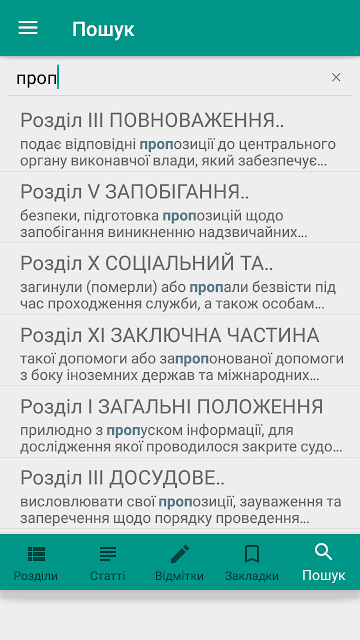Image resolution: width=360 pixels, height=640 pixels.
Task: Open result Розділ X СОЦІАЛЬНИЙ ТА
Action: (x=180, y=279)
